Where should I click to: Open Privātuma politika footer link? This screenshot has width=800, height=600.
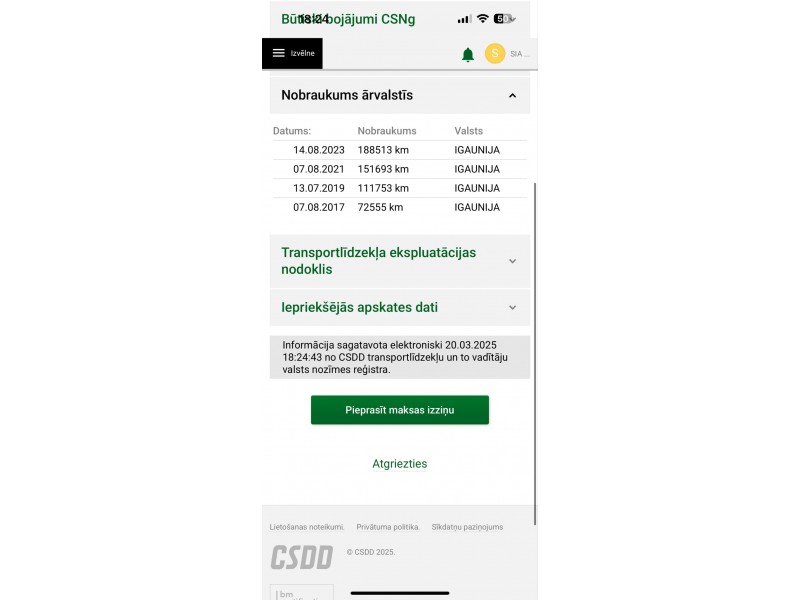click(388, 527)
